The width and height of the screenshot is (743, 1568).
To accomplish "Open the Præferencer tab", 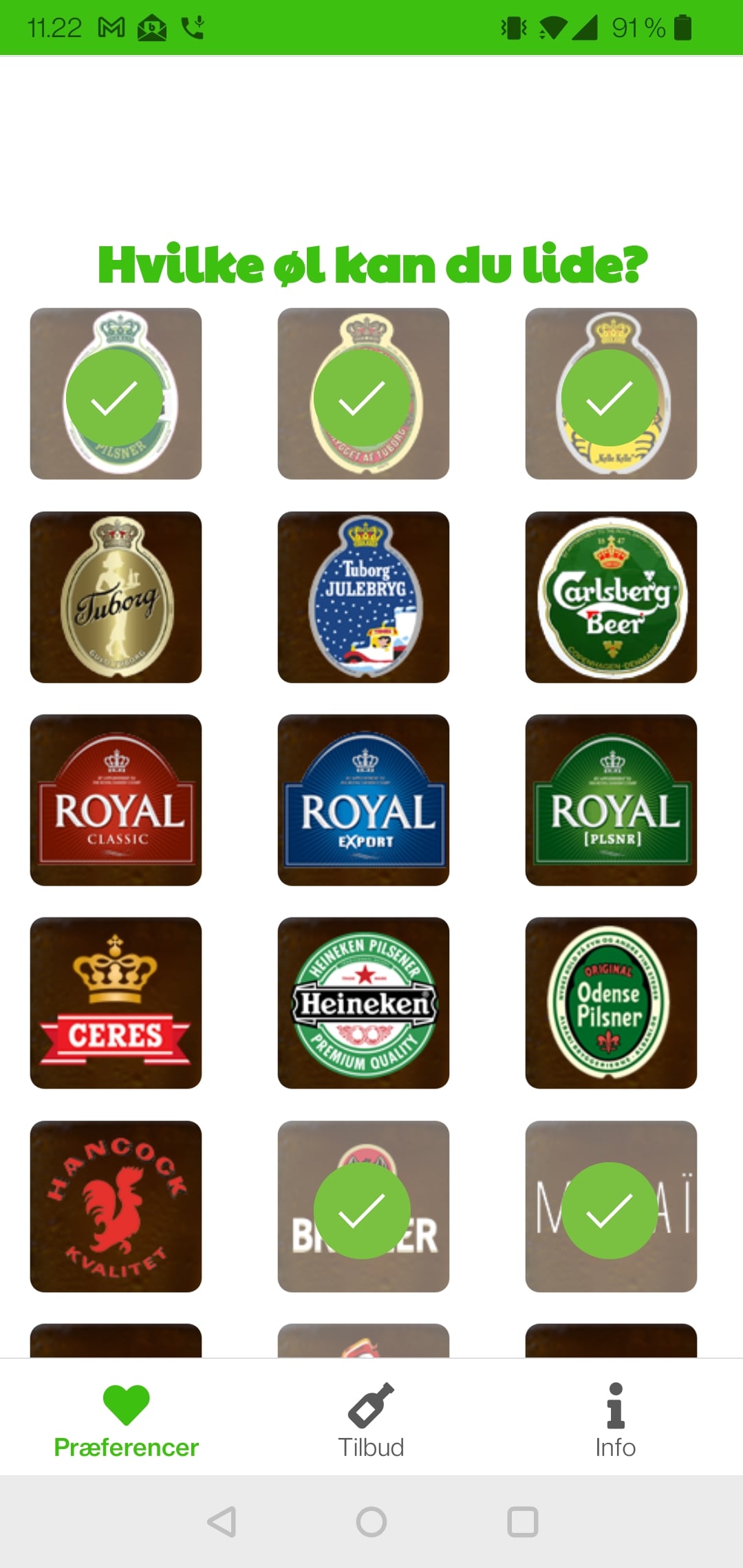I will click(126, 1420).
